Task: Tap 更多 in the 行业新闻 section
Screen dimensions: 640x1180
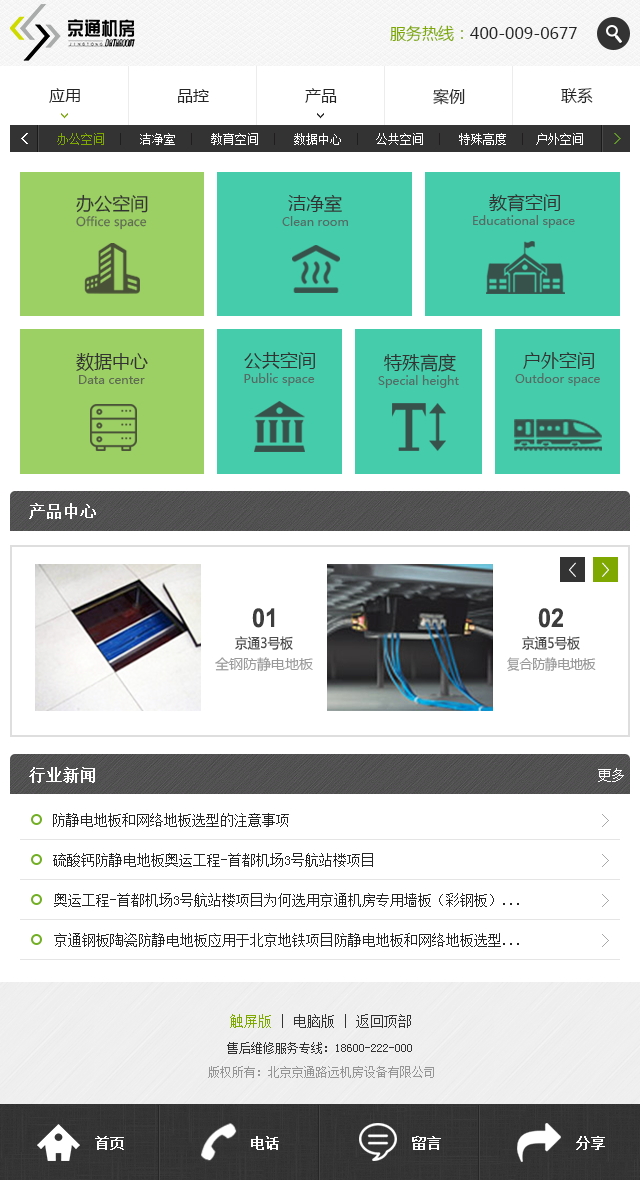Action: tap(610, 775)
